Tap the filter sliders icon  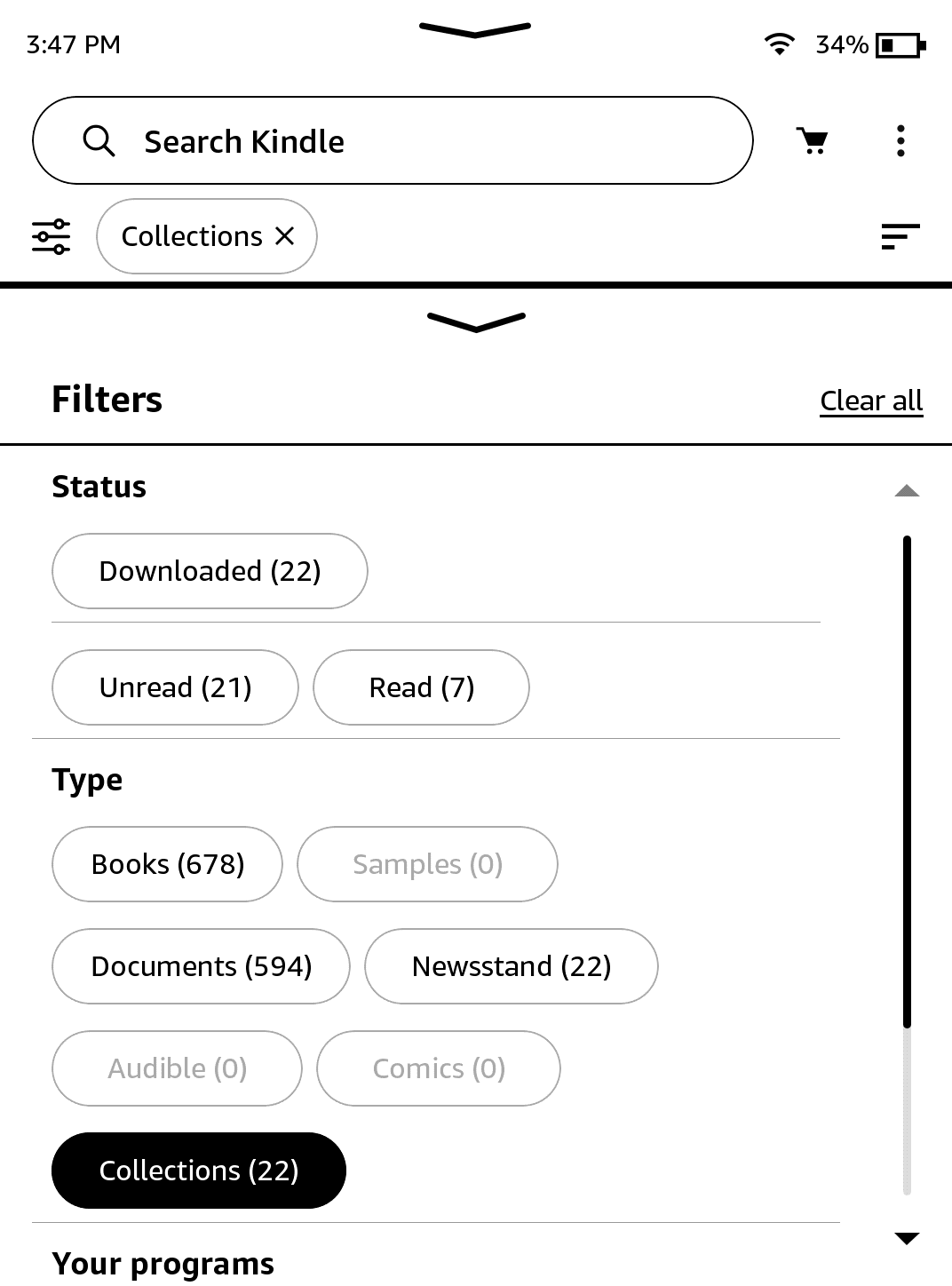pos(52,236)
